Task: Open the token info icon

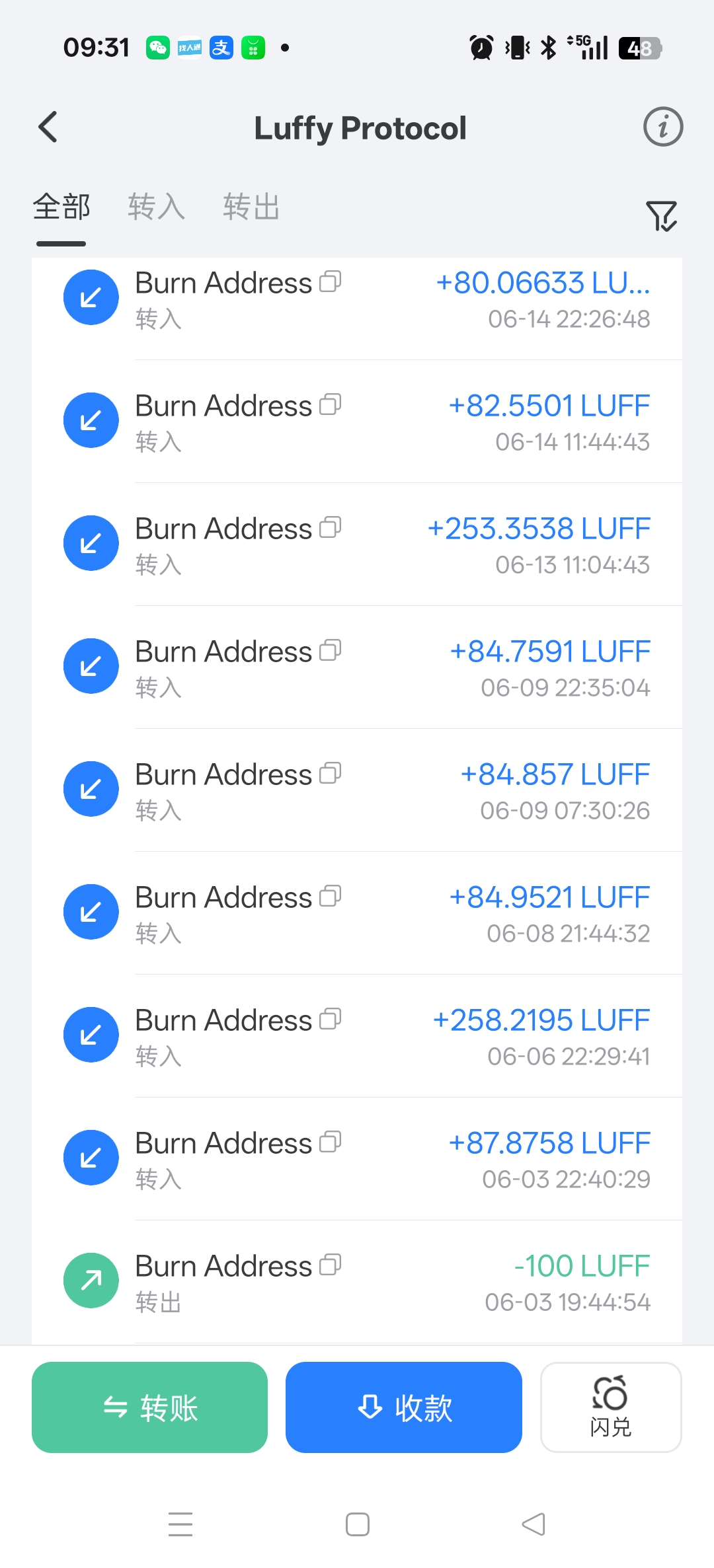Action: point(663,126)
